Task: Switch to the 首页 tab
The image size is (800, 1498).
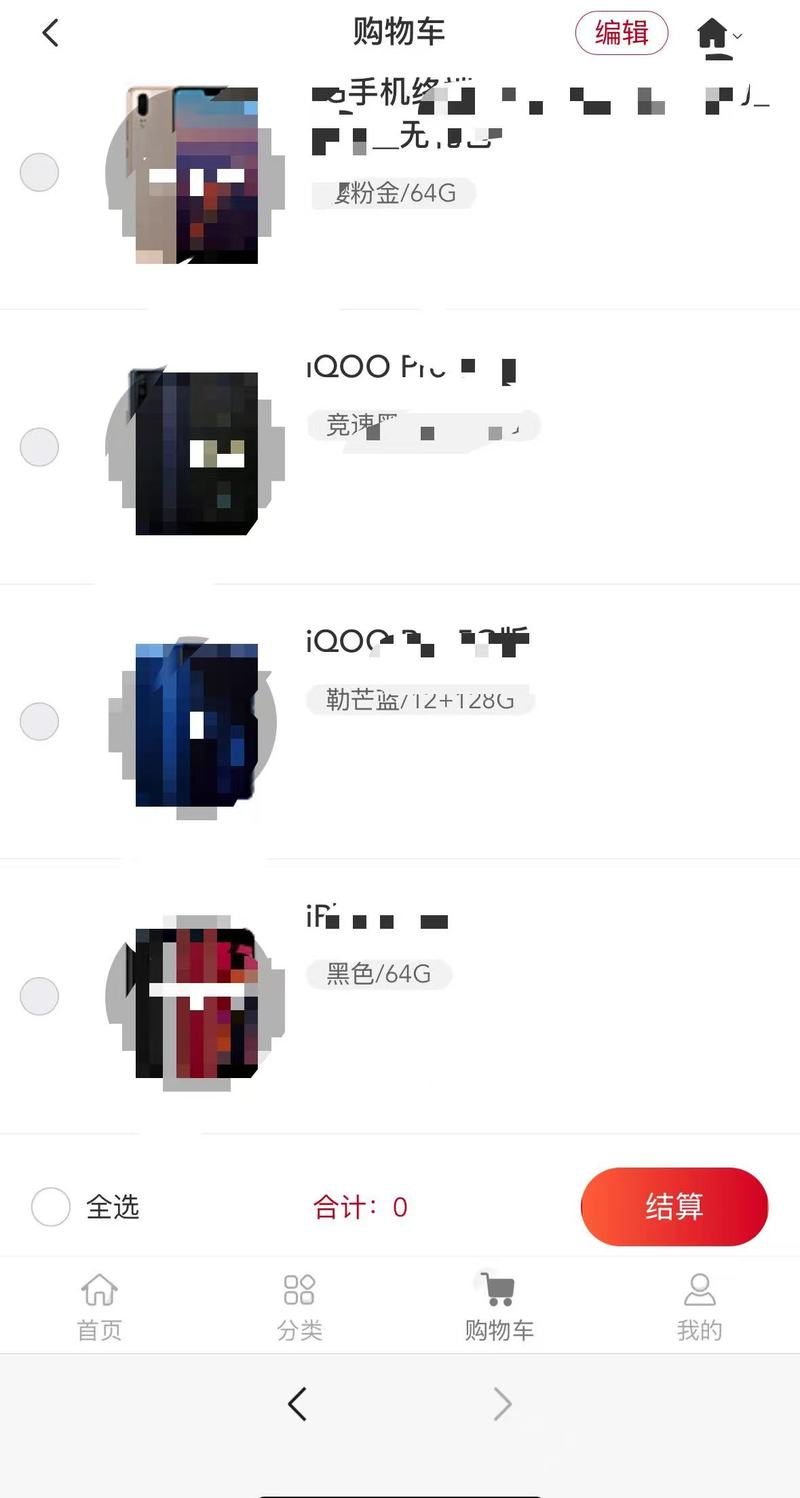Action: tap(99, 1306)
